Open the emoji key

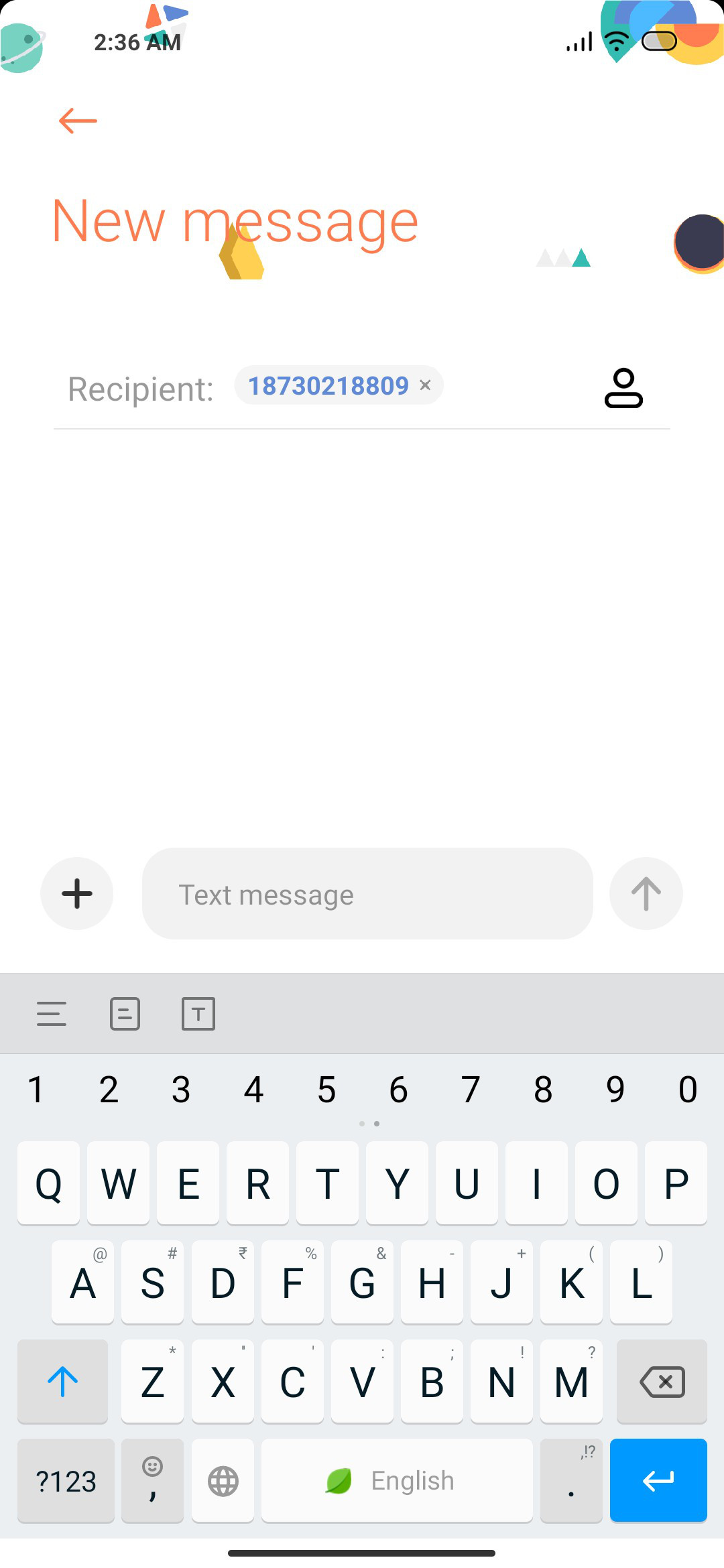tap(152, 1481)
